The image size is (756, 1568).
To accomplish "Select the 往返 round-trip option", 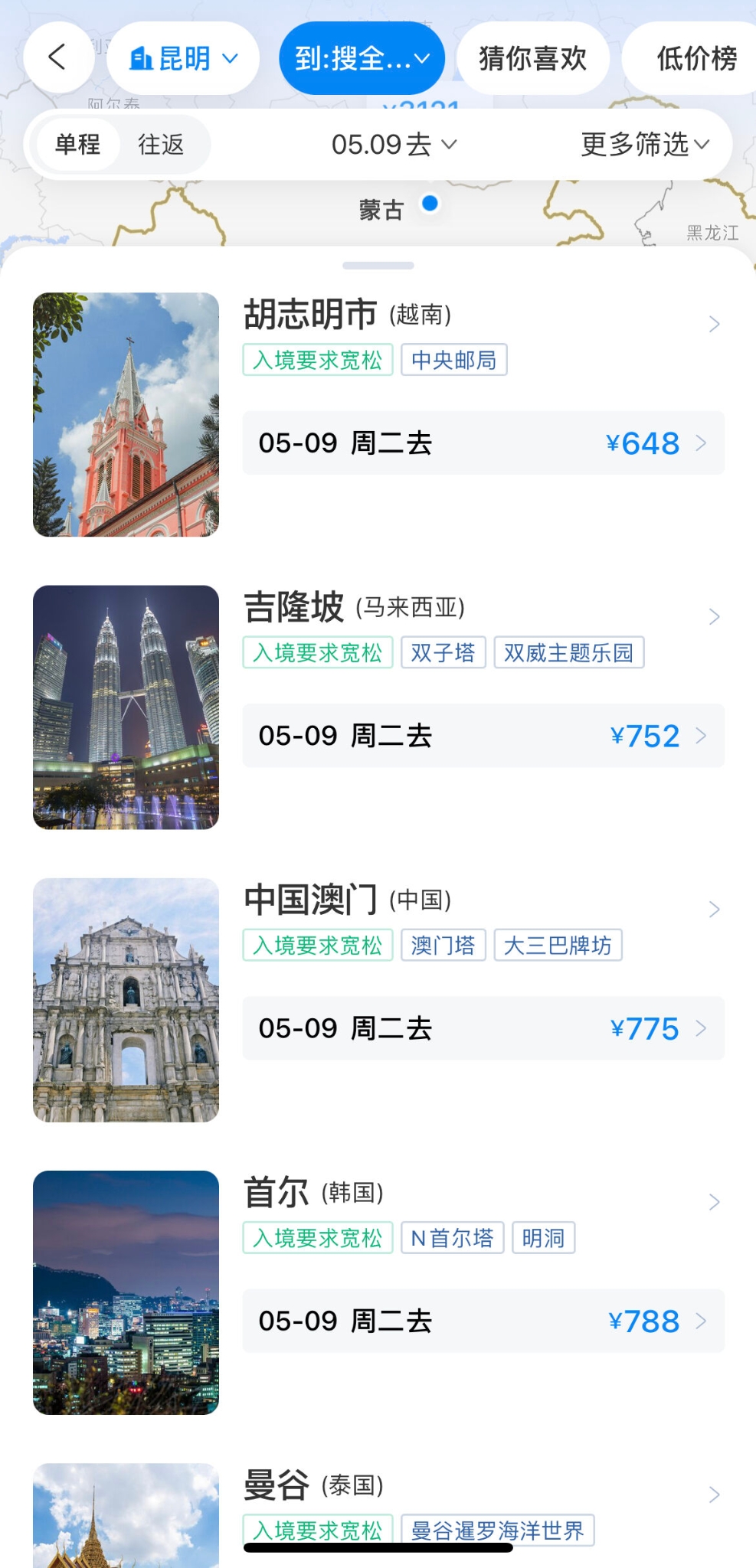I will [161, 144].
